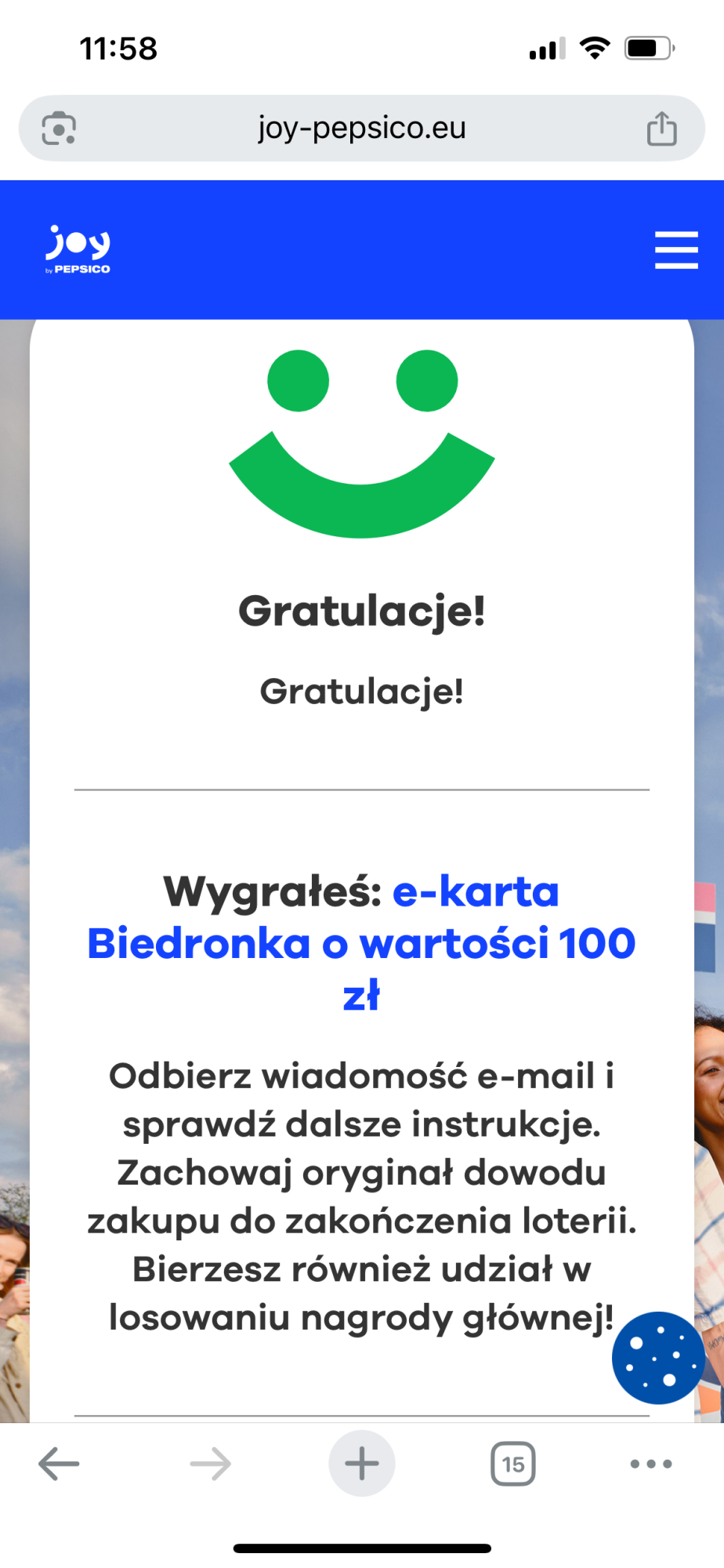Open the hamburger menu
Image resolution: width=724 pixels, height=1568 pixels.
point(675,250)
